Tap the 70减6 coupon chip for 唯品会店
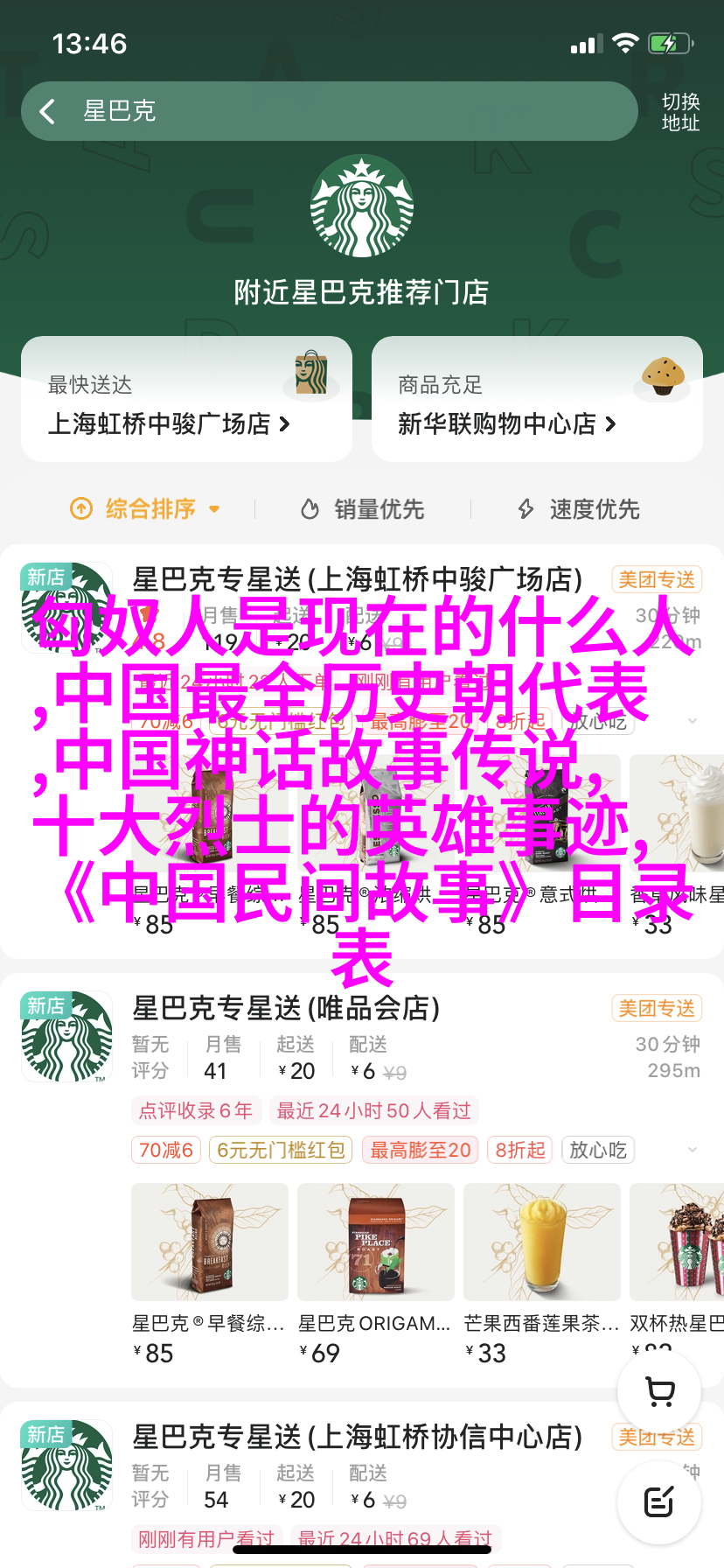The image size is (724, 1568). (166, 1150)
